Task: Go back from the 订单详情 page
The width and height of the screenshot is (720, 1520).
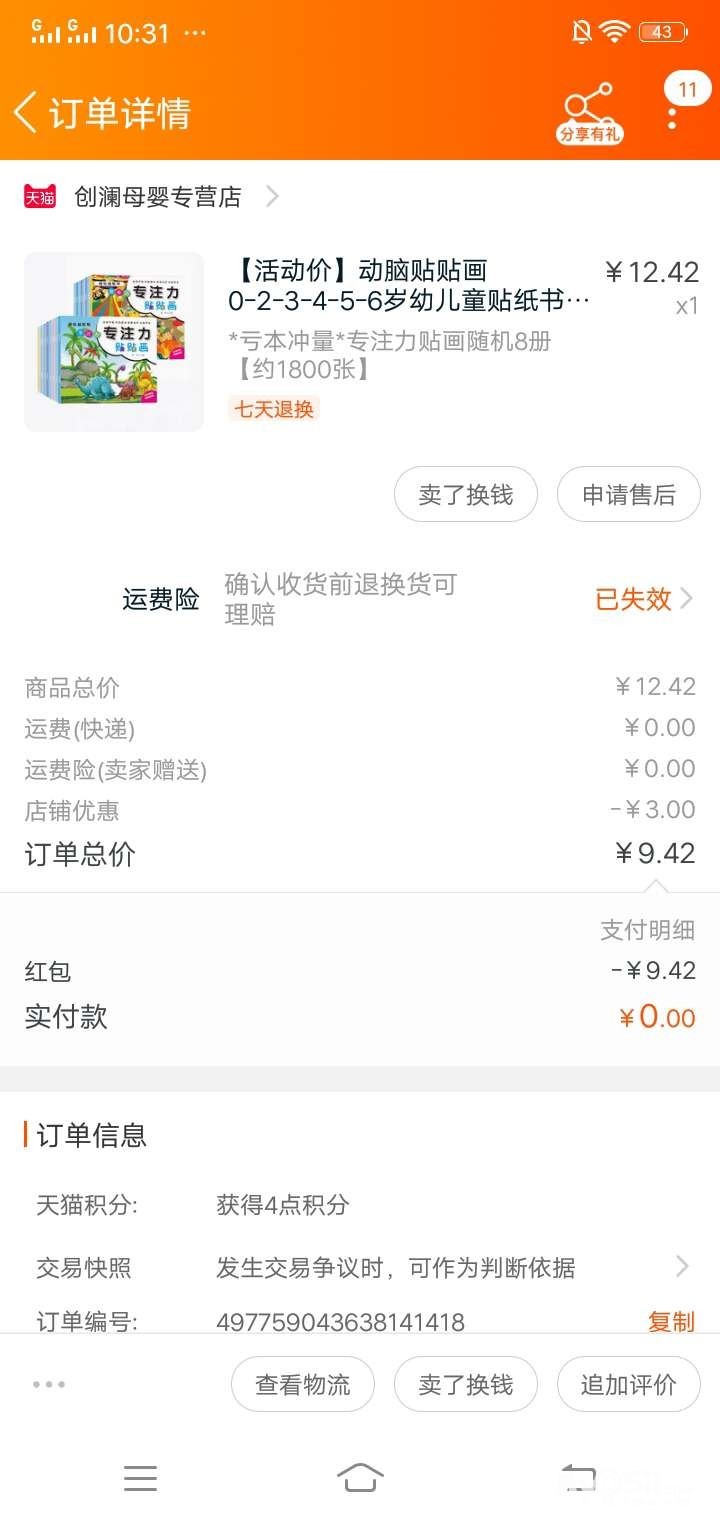Action: [26, 113]
